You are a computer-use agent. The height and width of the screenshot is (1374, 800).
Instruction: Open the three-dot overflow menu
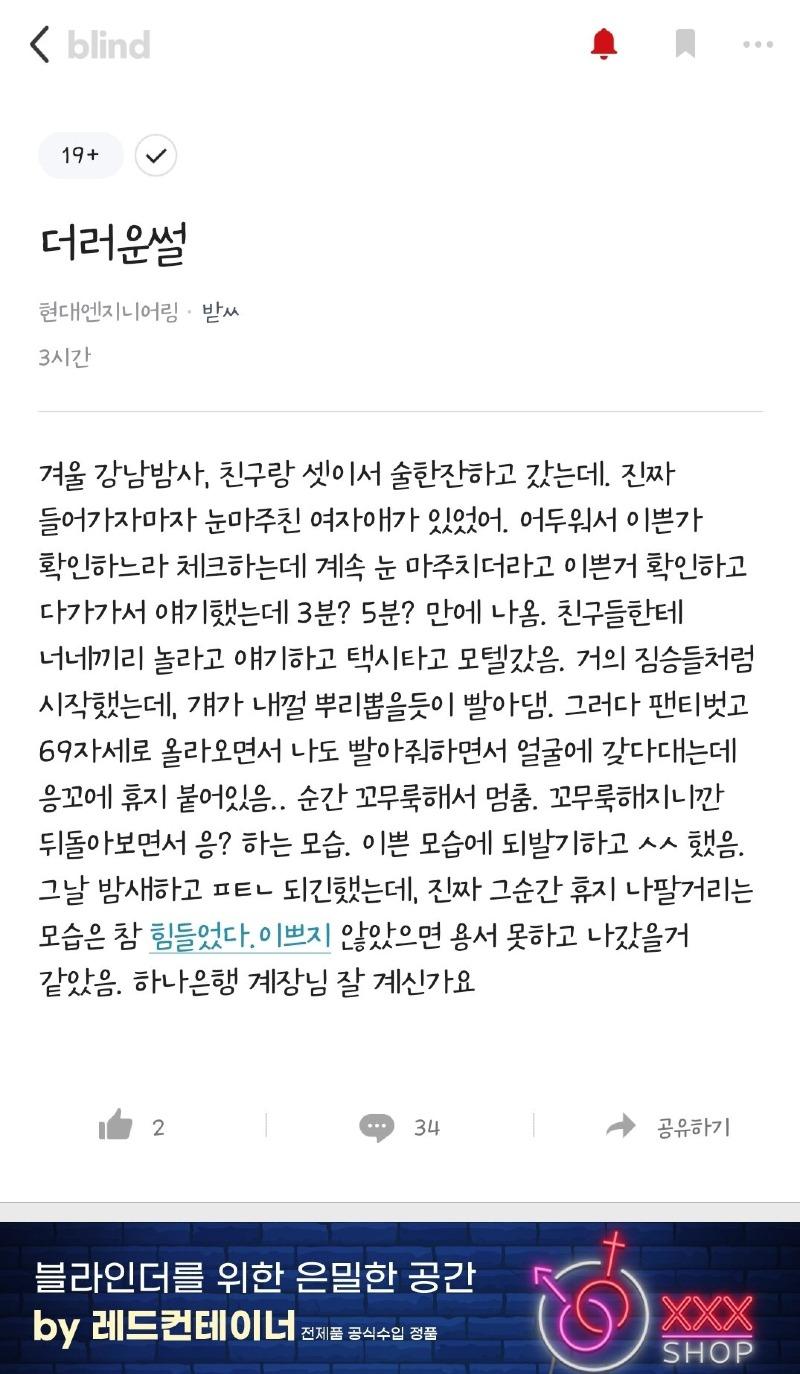[757, 45]
